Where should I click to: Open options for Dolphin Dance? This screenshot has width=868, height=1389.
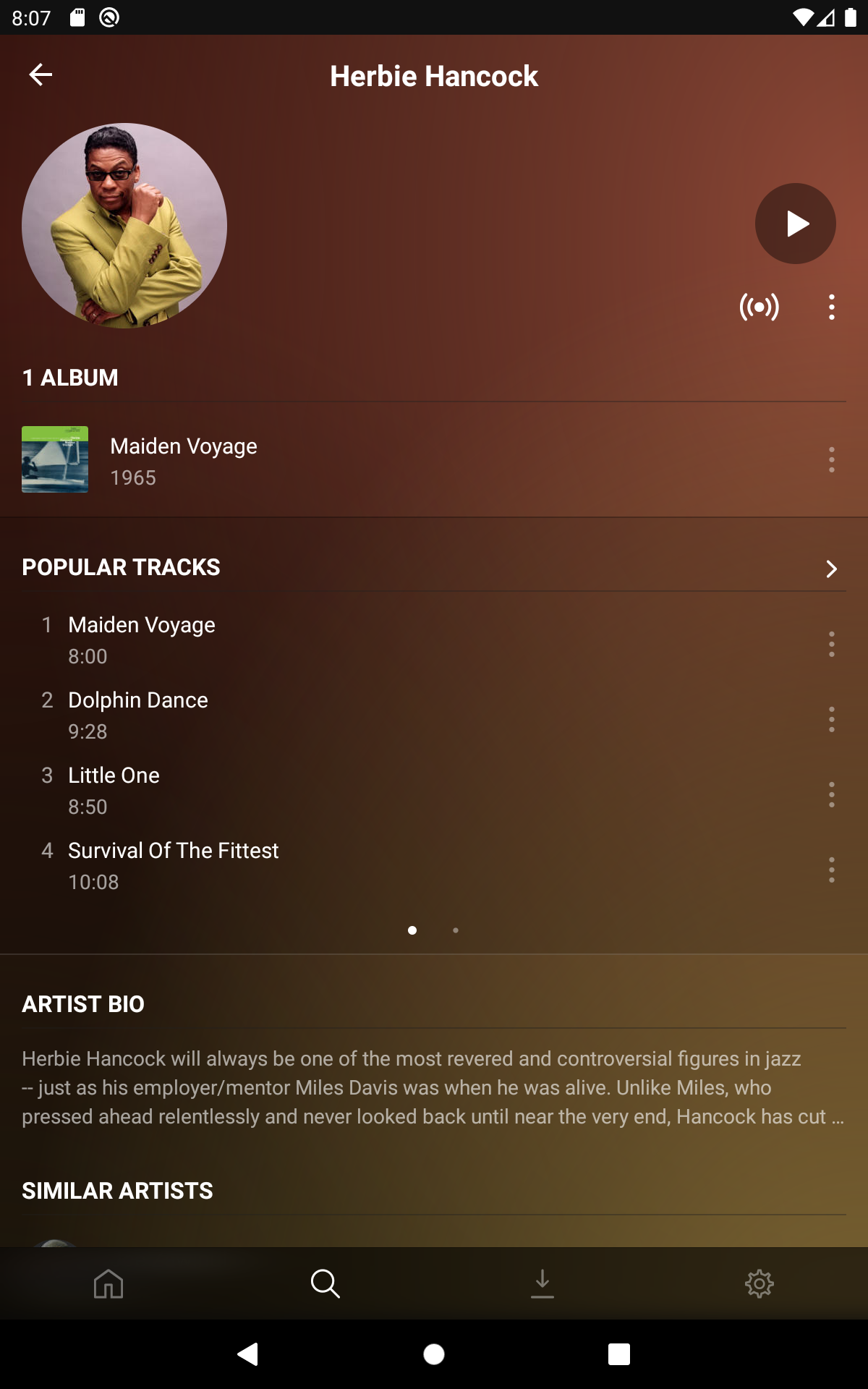click(832, 719)
